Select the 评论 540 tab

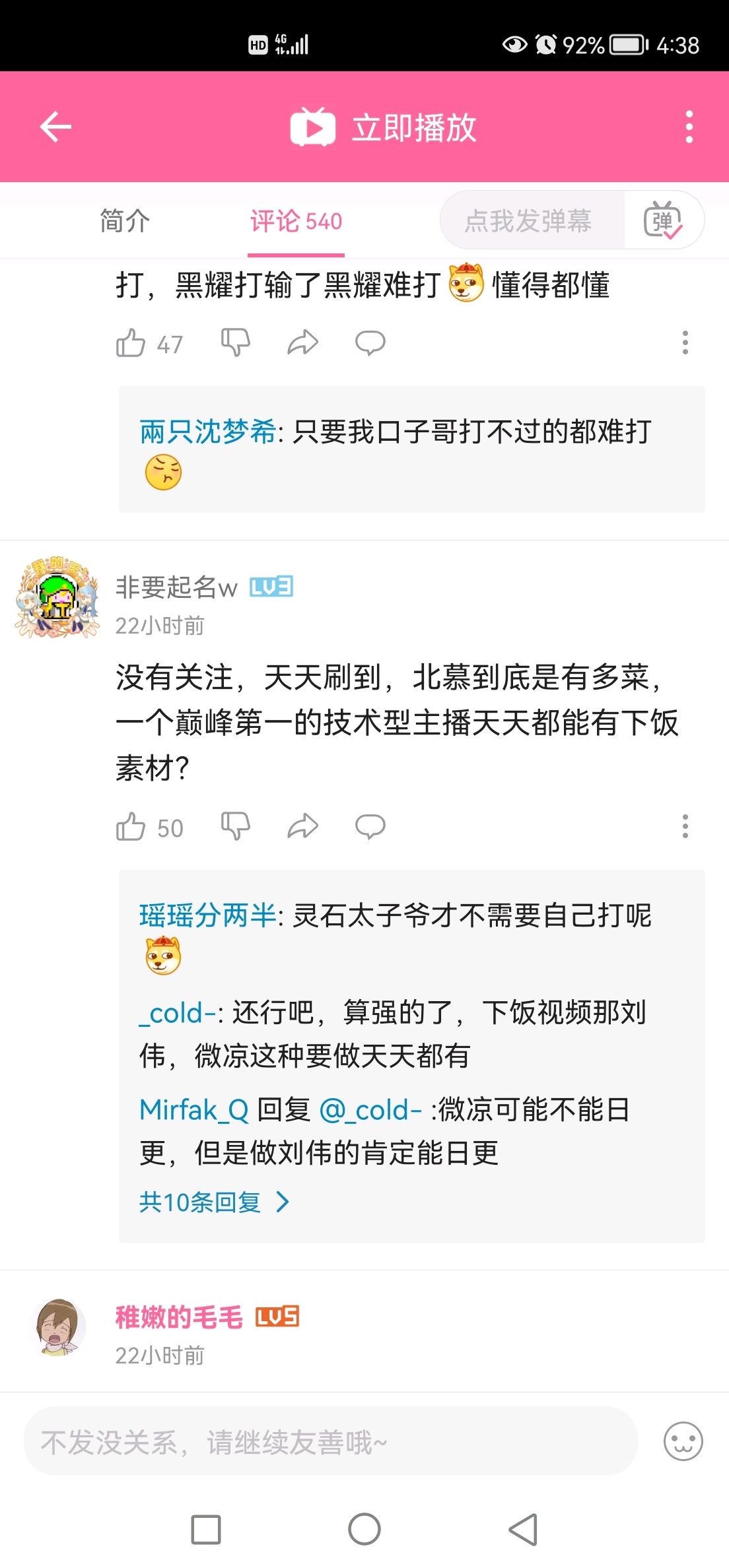tap(296, 221)
